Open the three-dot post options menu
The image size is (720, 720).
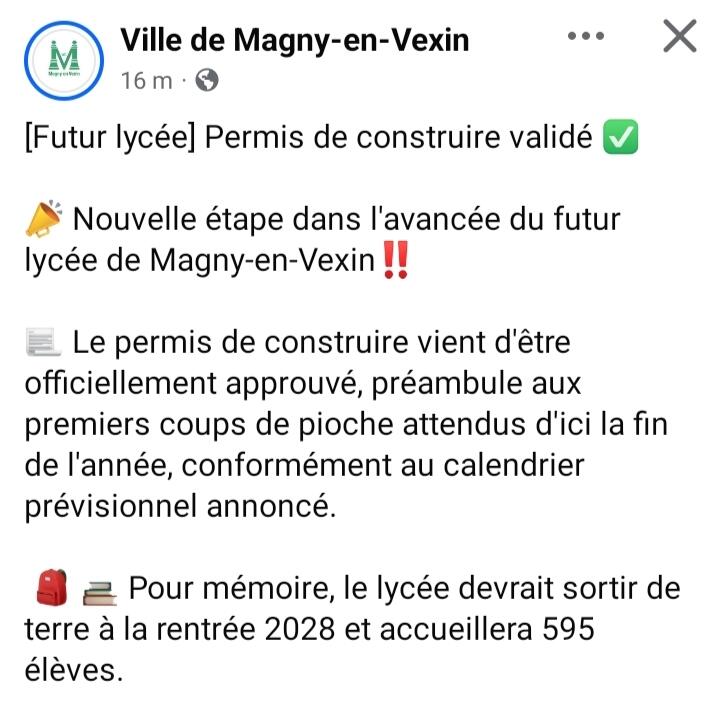[585, 36]
